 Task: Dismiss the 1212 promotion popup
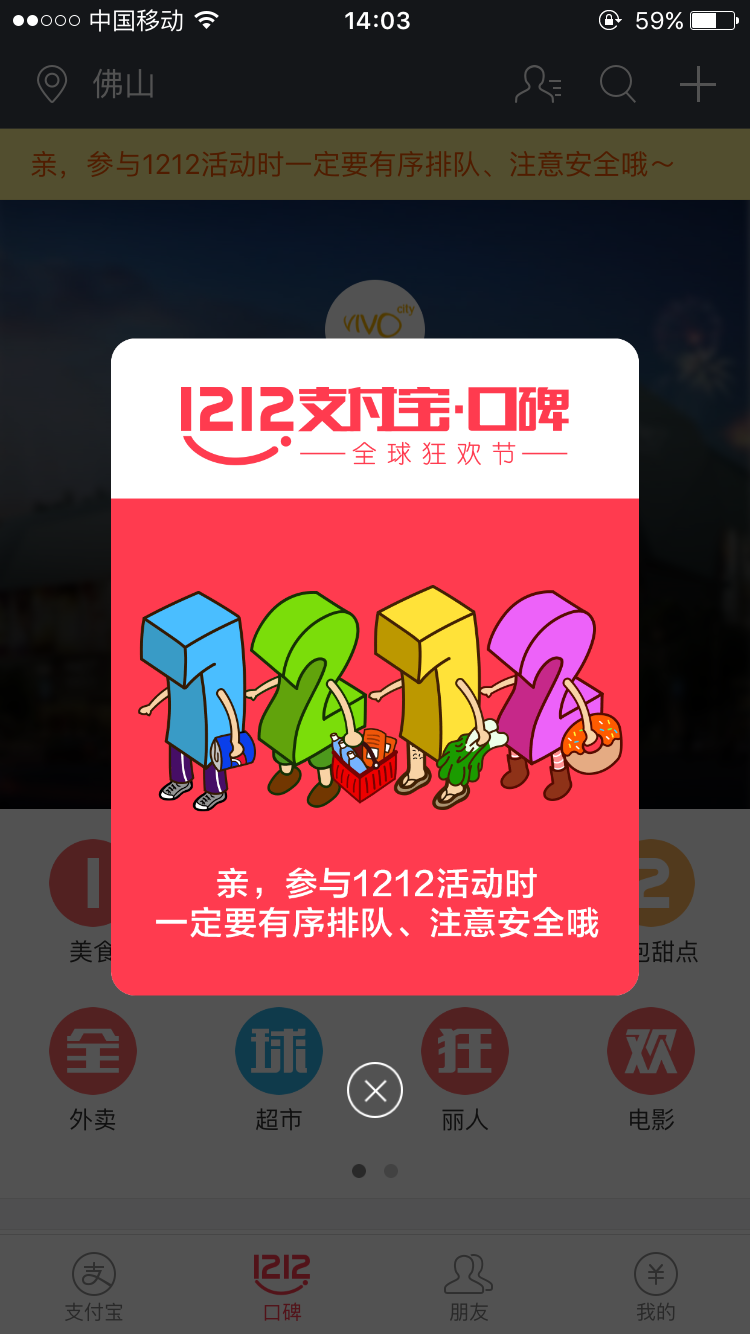pyautogui.click(x=375, y=1090)
